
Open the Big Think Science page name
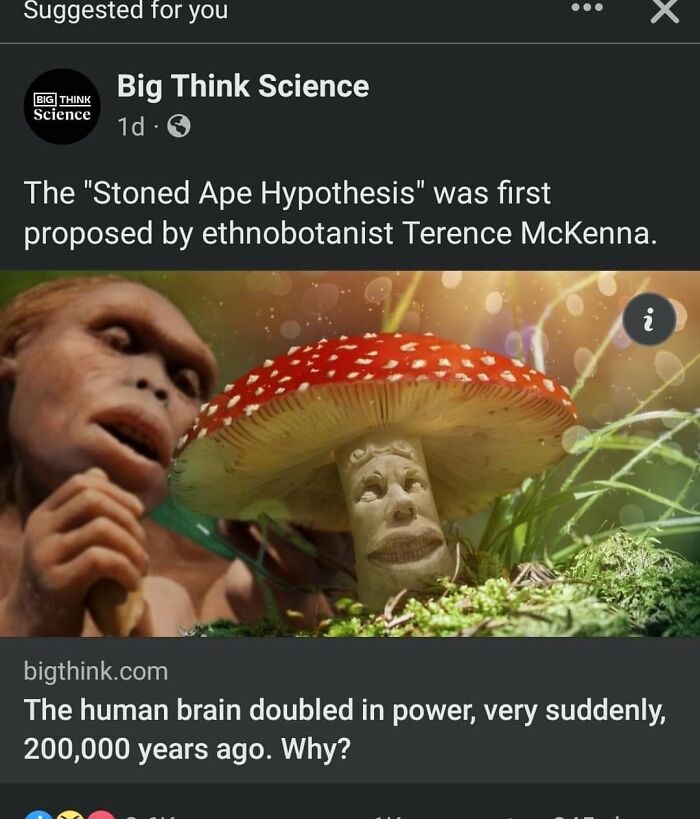[243, 87]
